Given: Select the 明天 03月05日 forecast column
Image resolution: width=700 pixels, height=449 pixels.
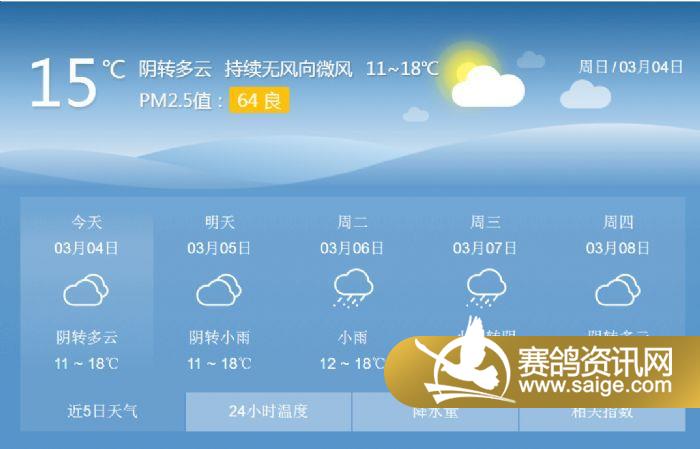Looking at the screenshot, I should pyautogui.click(x=219, y=290).
